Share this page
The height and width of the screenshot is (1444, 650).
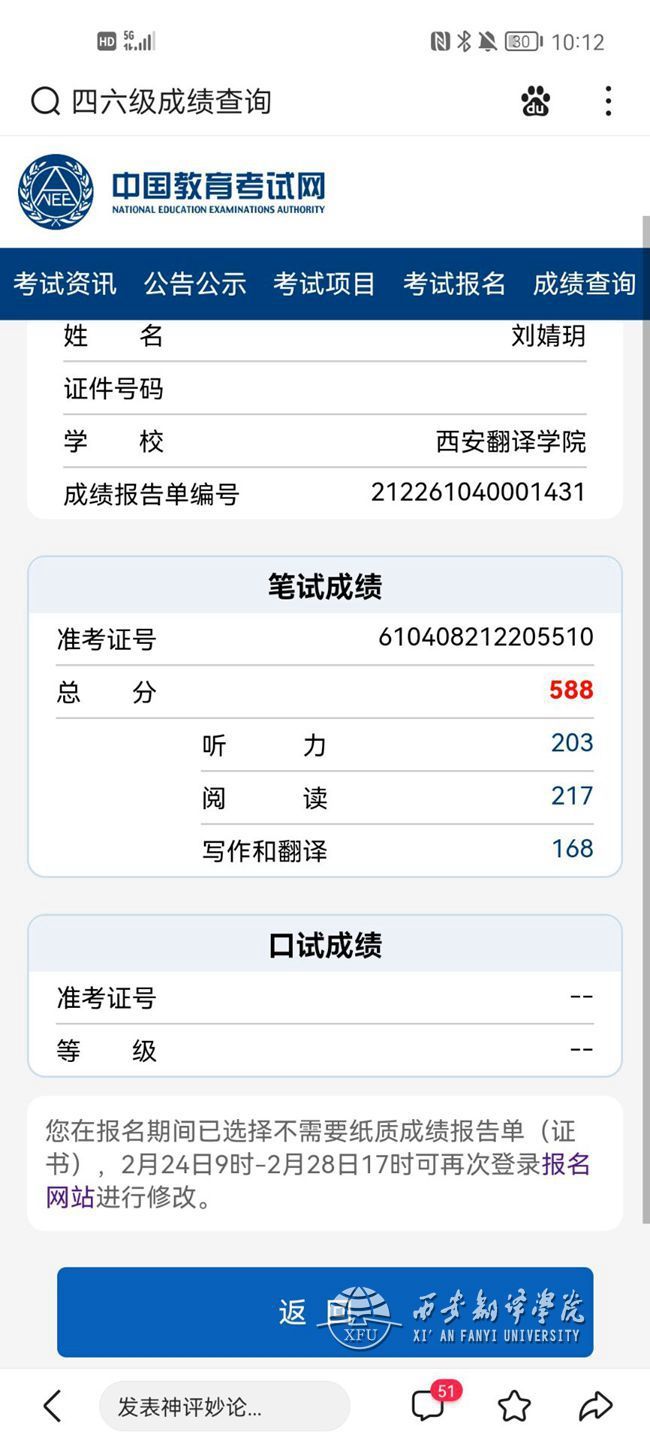[x=595, y=1406]
